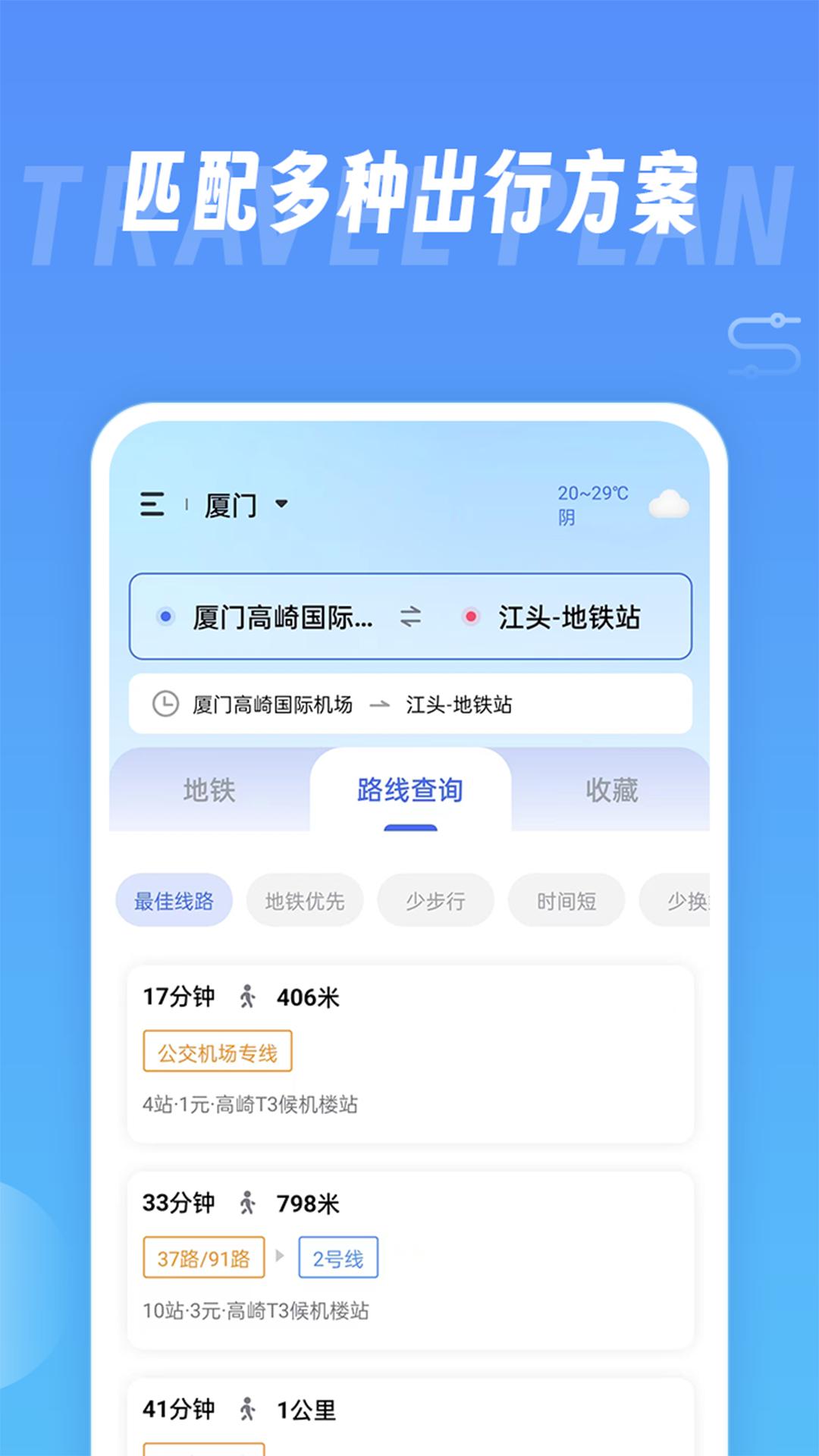Click the 2号线 line badge
The height and width of the screenshot is (1456, 819).
point(339,1257)
